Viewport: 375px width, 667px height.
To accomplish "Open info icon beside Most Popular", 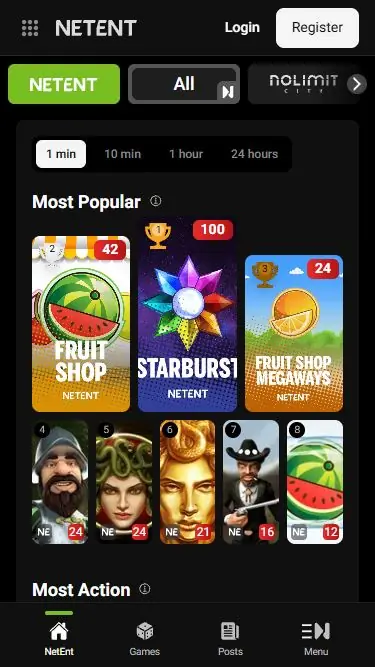I will pyautogui.click(x=156, y=201).
